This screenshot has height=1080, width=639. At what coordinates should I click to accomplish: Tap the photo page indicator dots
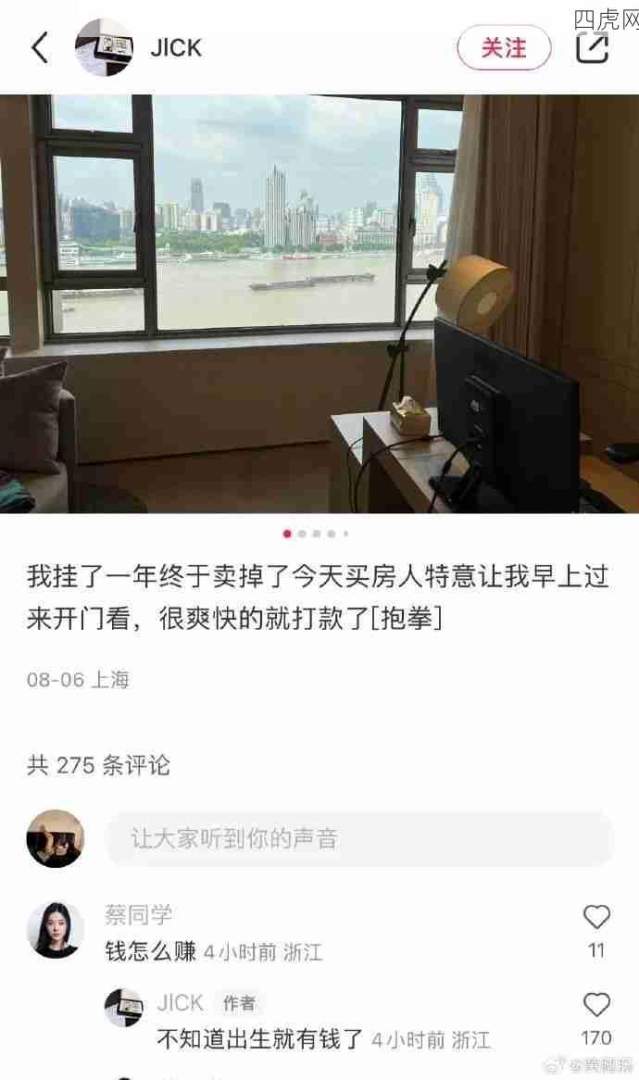click(x=316, y=534)
